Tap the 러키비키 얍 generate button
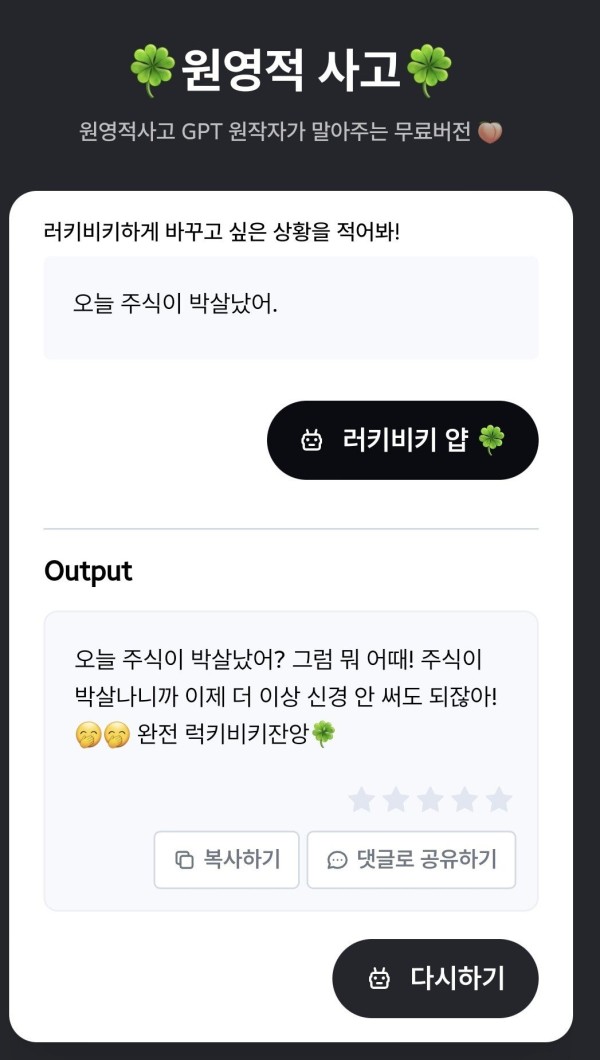Image resolution: width=600 pixels, height=1060 pixels. click(402, 440)
